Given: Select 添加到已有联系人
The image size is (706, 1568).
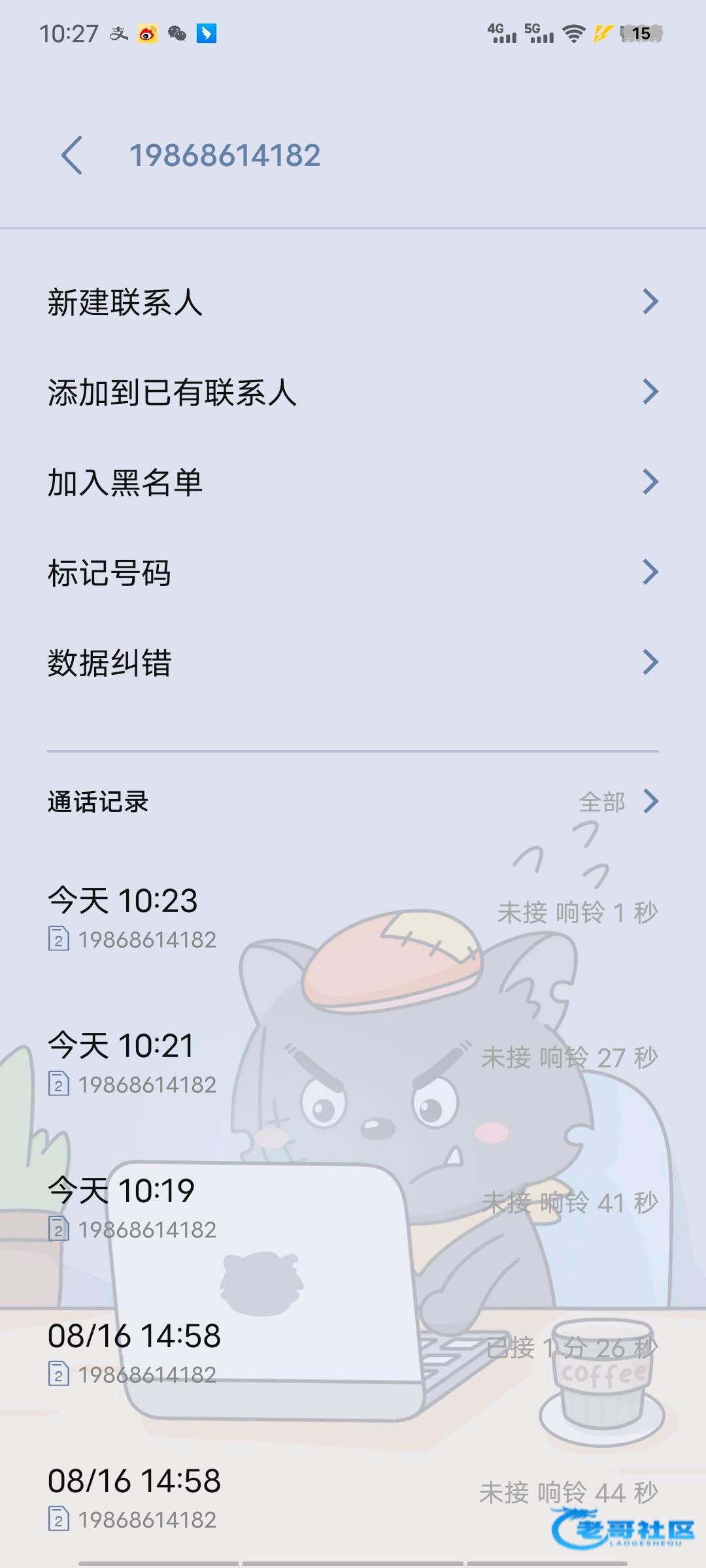Looking at the screenshot, I should coord(353,392).
